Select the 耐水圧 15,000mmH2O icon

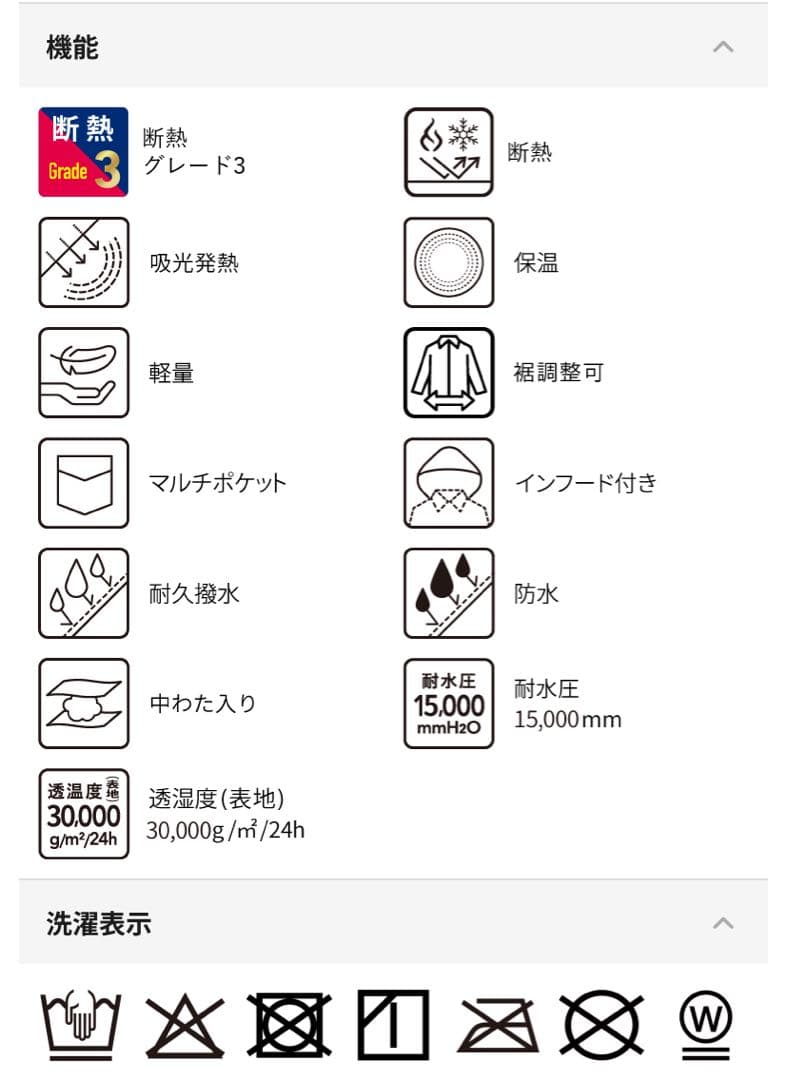pyautogui.click(x=448, y=703)
